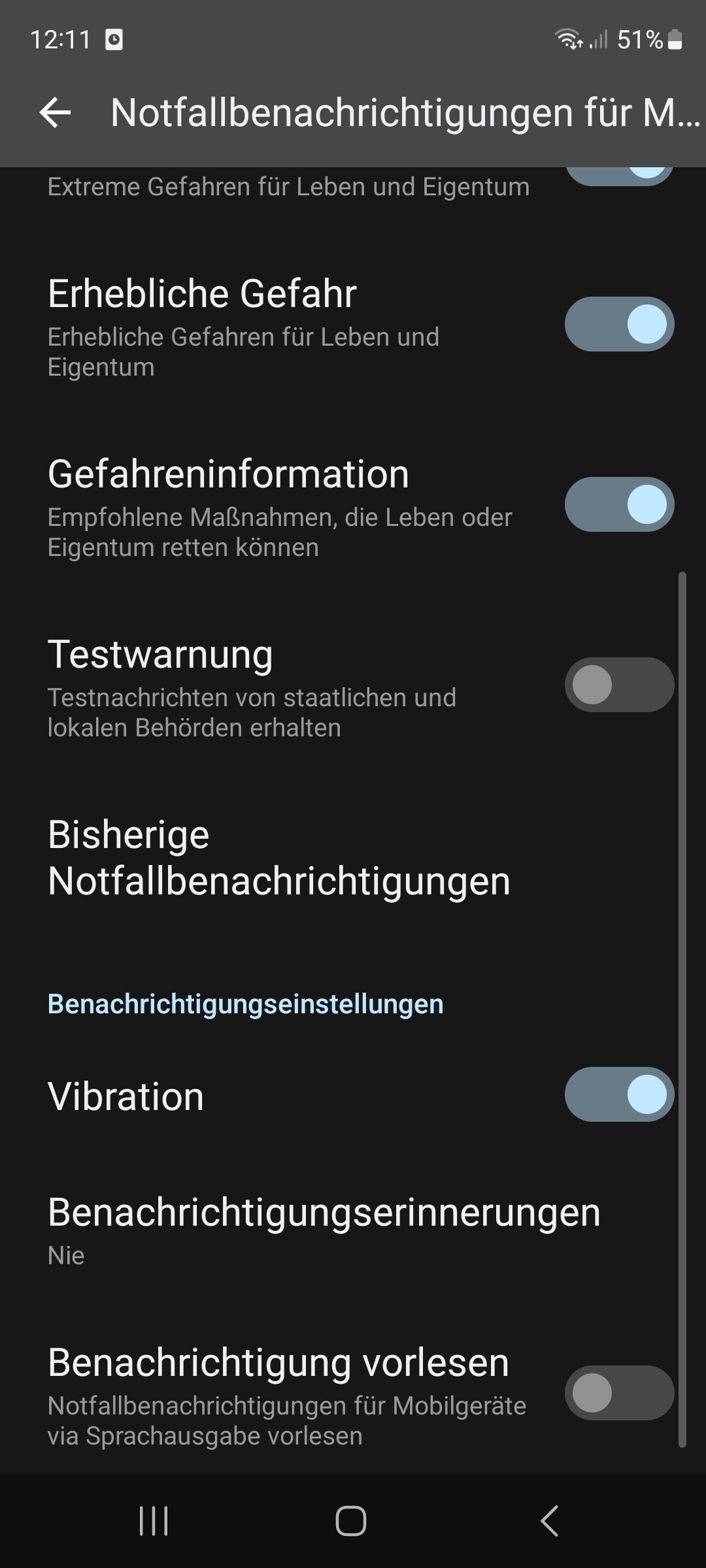This screenshot has width=706, height=1568.
Task: Enable Benachrichtigung vorlesen
Action: coord(619,1393)
